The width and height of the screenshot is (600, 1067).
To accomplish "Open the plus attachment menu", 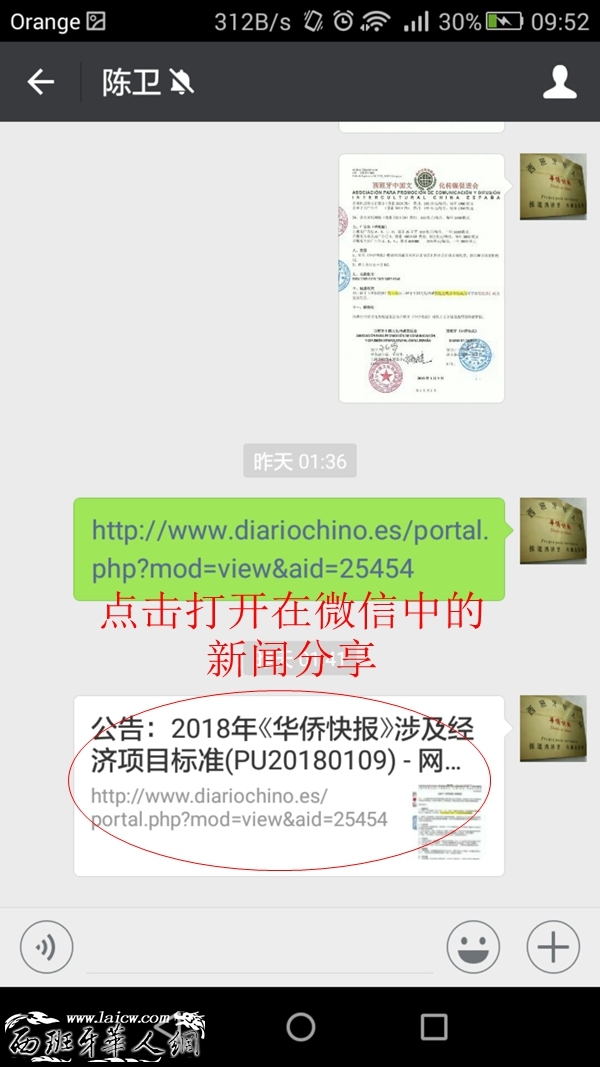I will pos(553,947).
